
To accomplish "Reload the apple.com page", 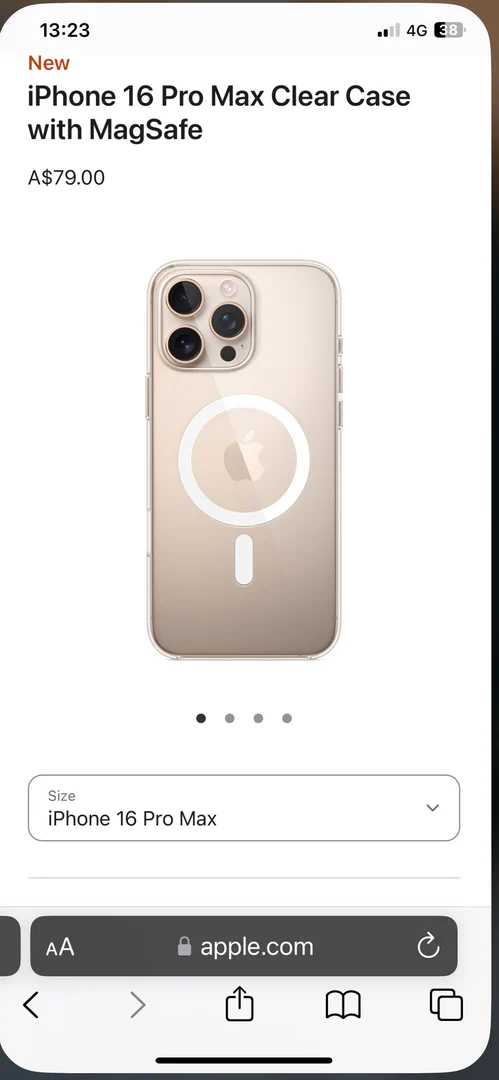I will click(x=428, y=946).
